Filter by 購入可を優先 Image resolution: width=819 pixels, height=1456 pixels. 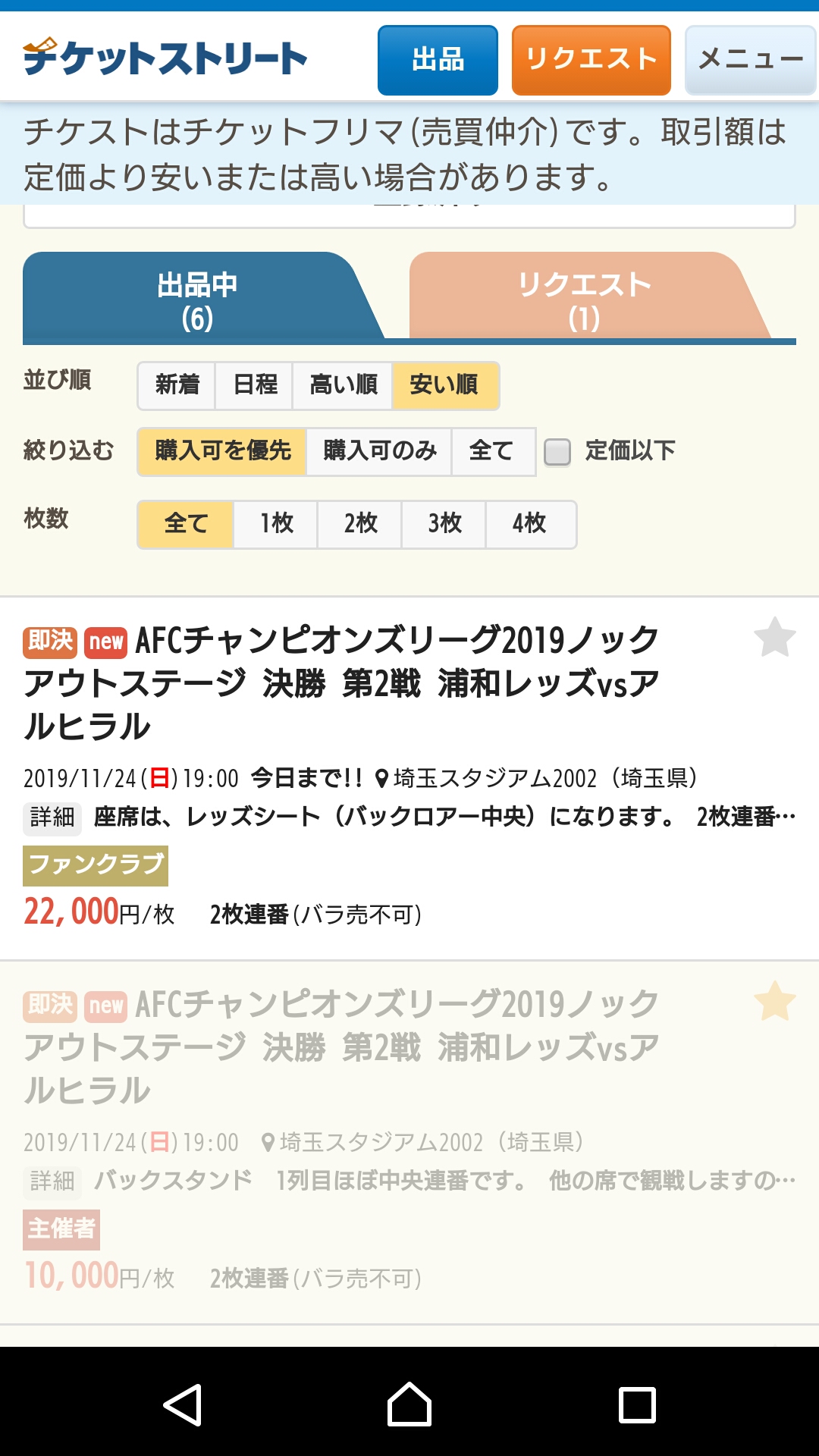[x=222, y=451]
